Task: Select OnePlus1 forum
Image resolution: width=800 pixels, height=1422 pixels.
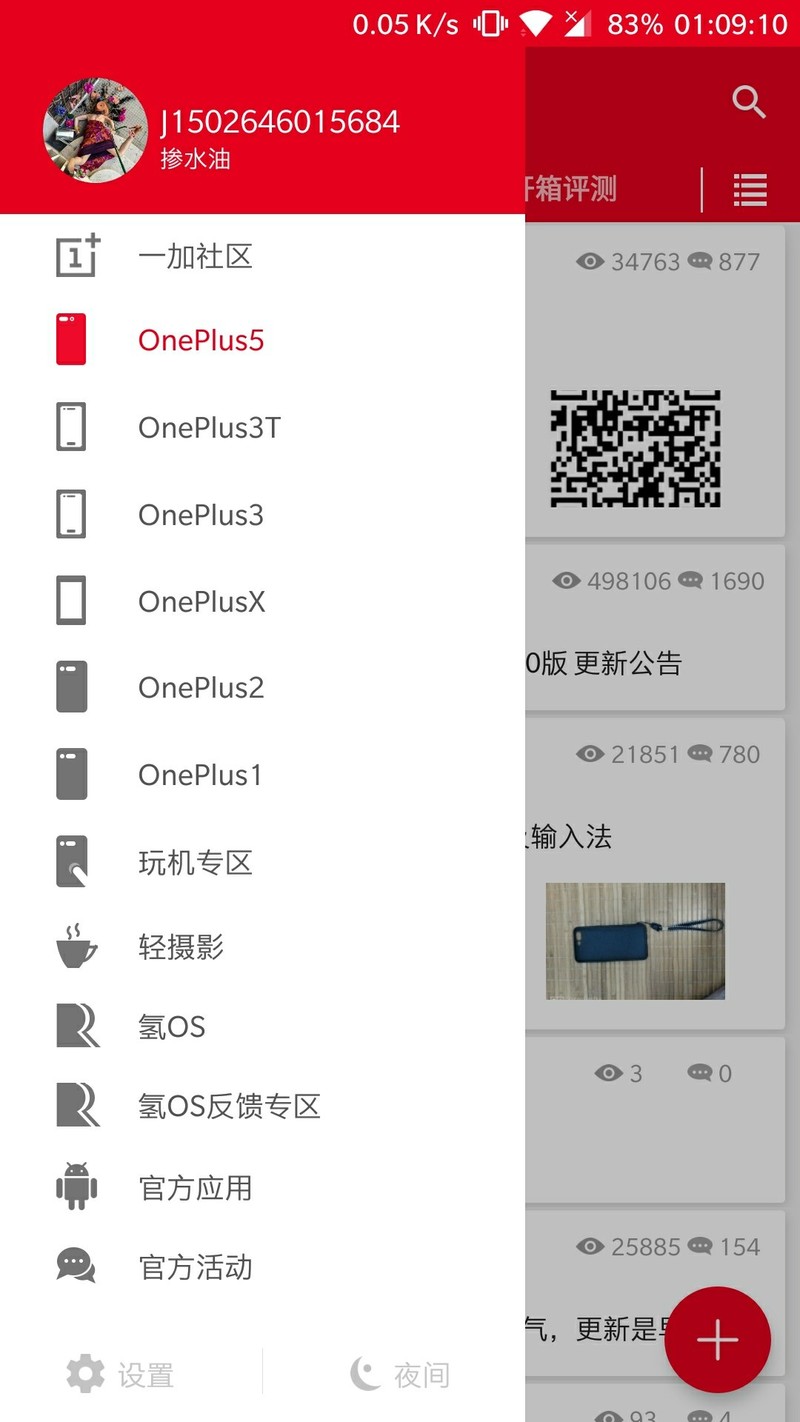Action: coord(200,775)
